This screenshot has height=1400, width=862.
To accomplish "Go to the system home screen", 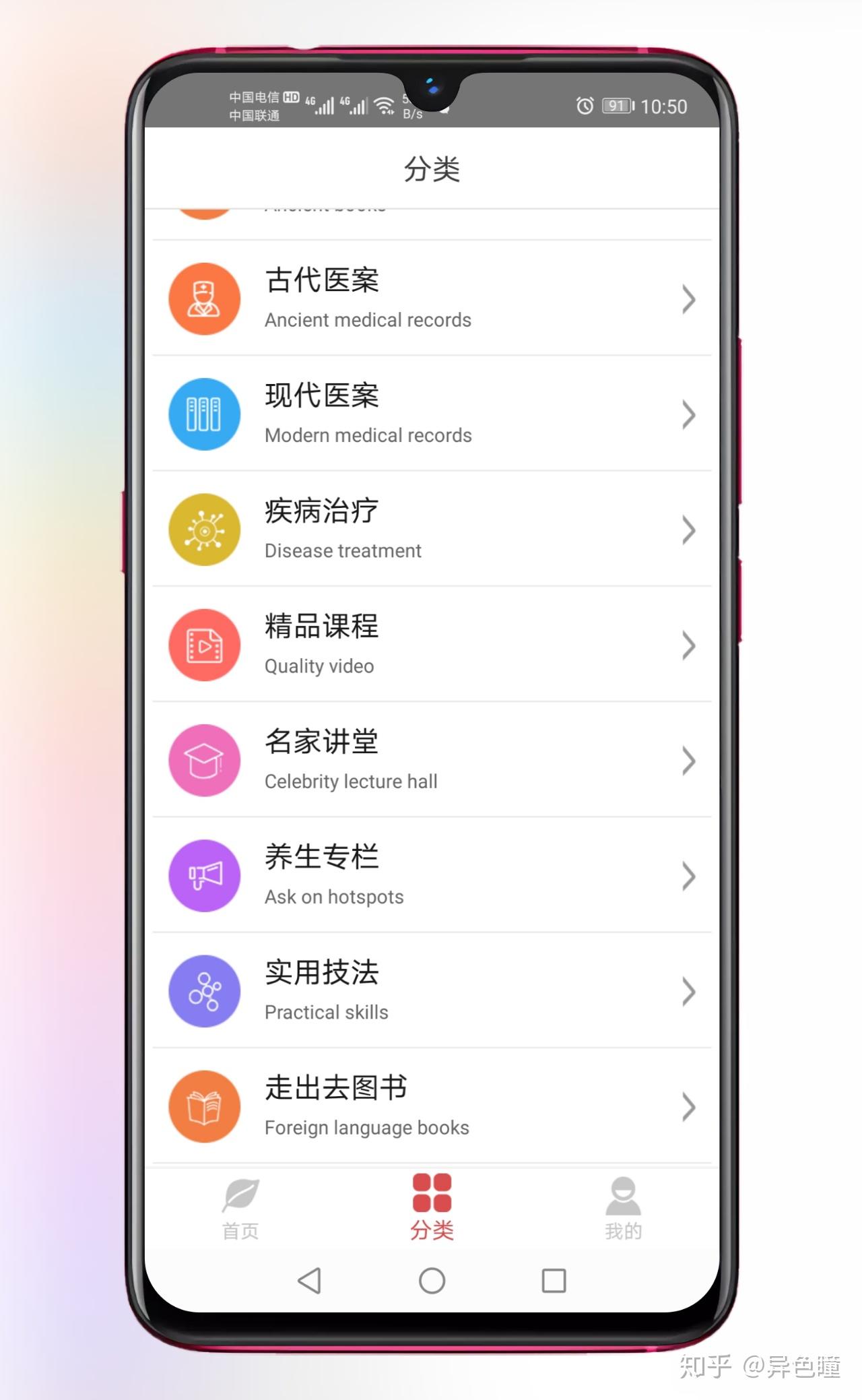I will tap(432, 1280).
